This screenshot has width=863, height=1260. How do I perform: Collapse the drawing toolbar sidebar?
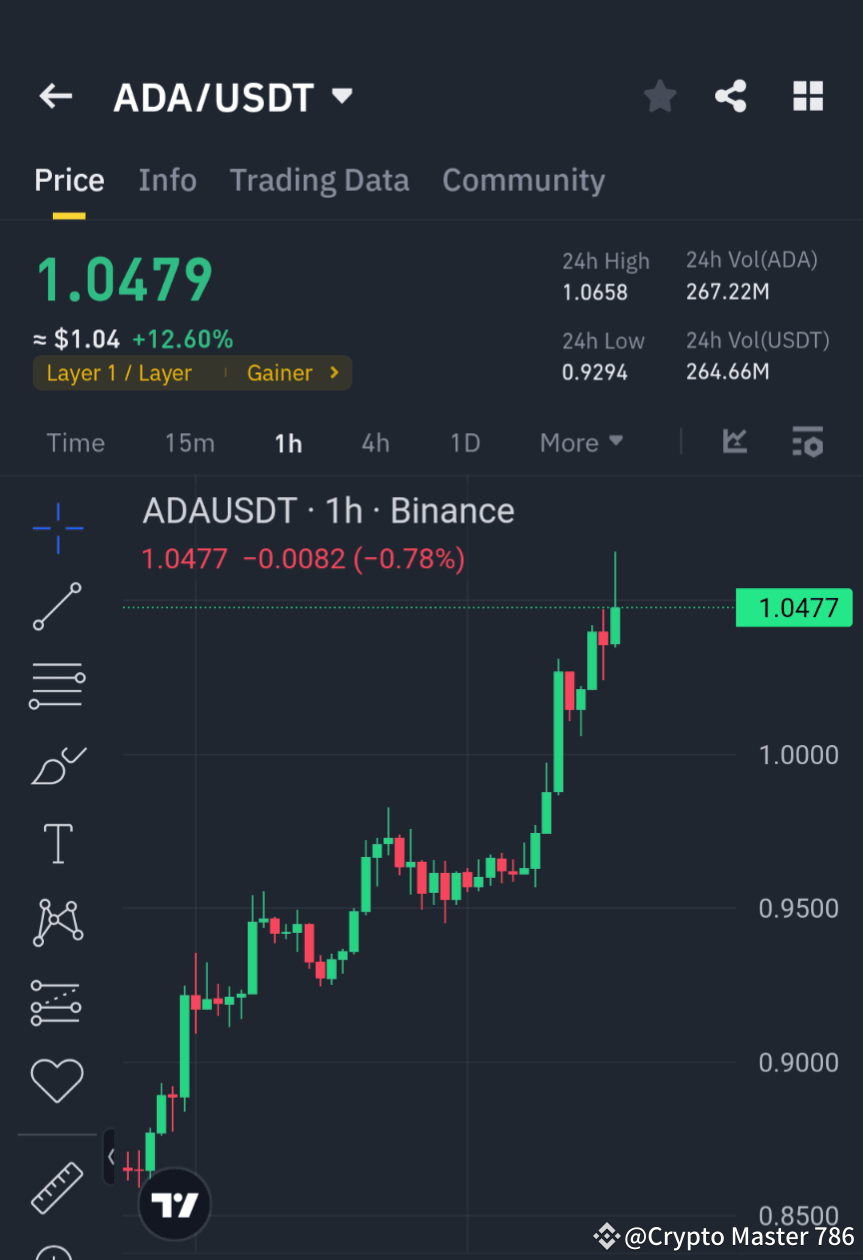point(110,1155)
